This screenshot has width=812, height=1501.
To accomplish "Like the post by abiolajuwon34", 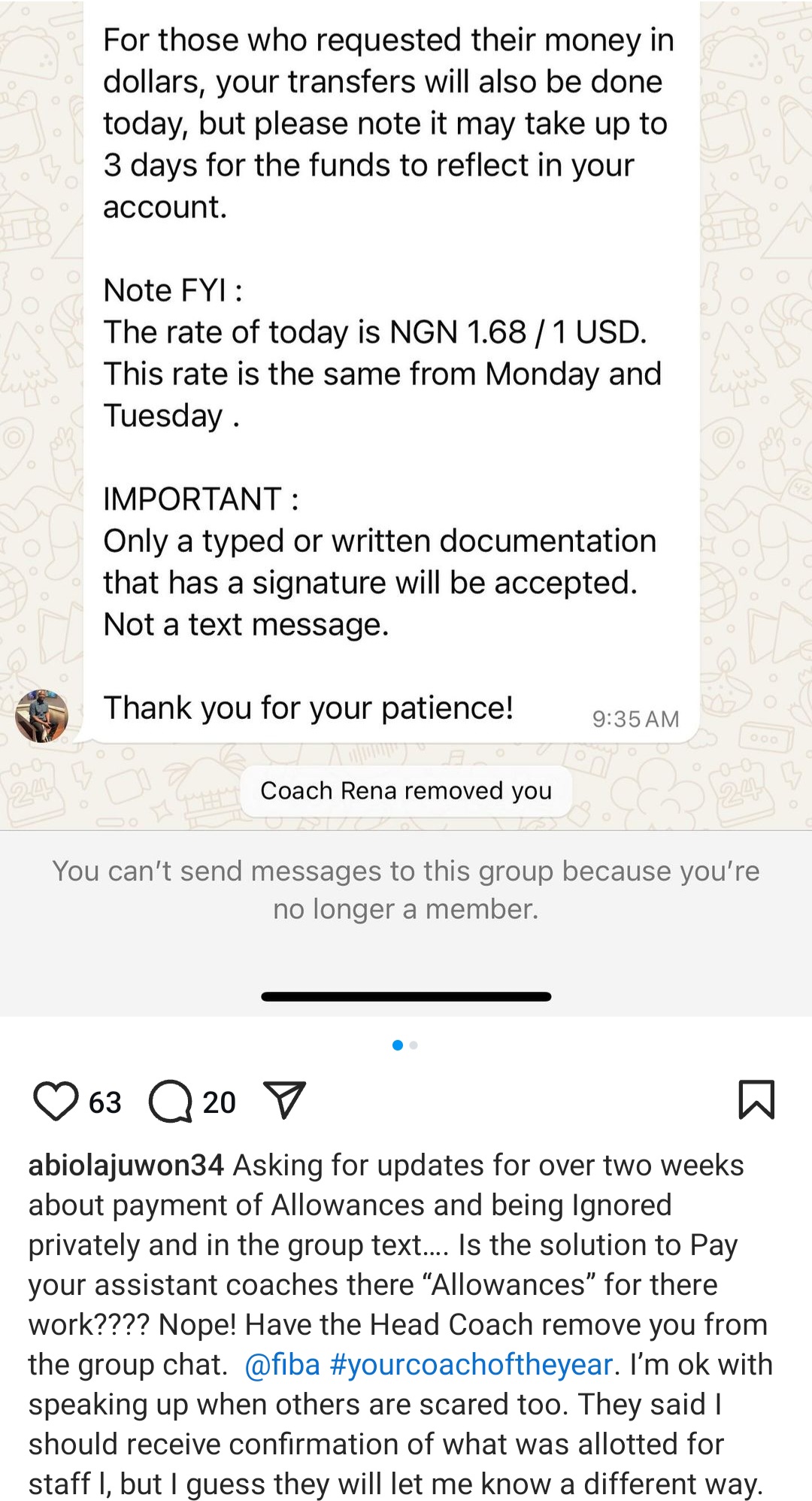I will pos(56,1102).
